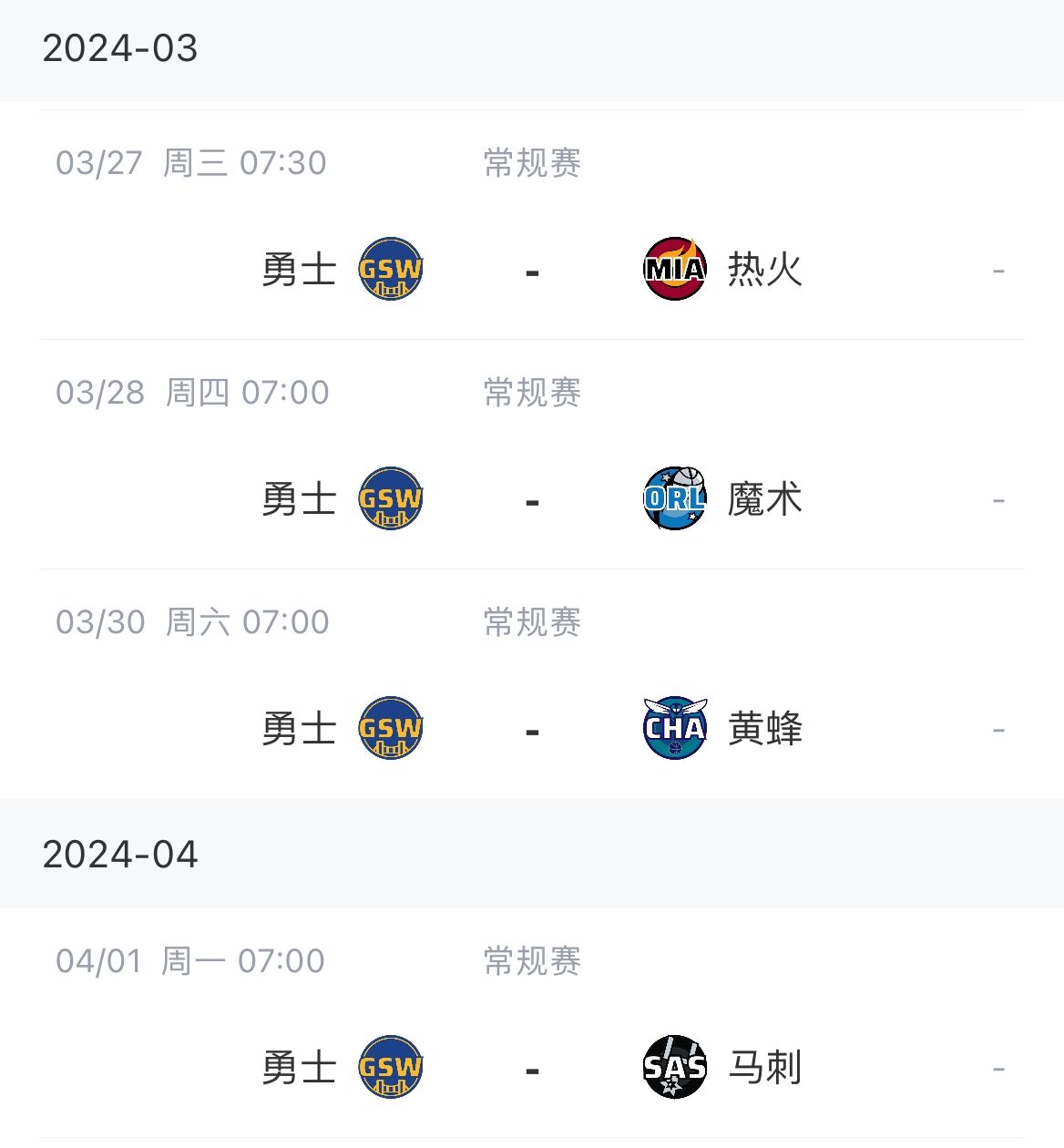The height and width of the screenshot is (1148, 1064).
Task: Open the 热火 team page
Action: (765, 271)
